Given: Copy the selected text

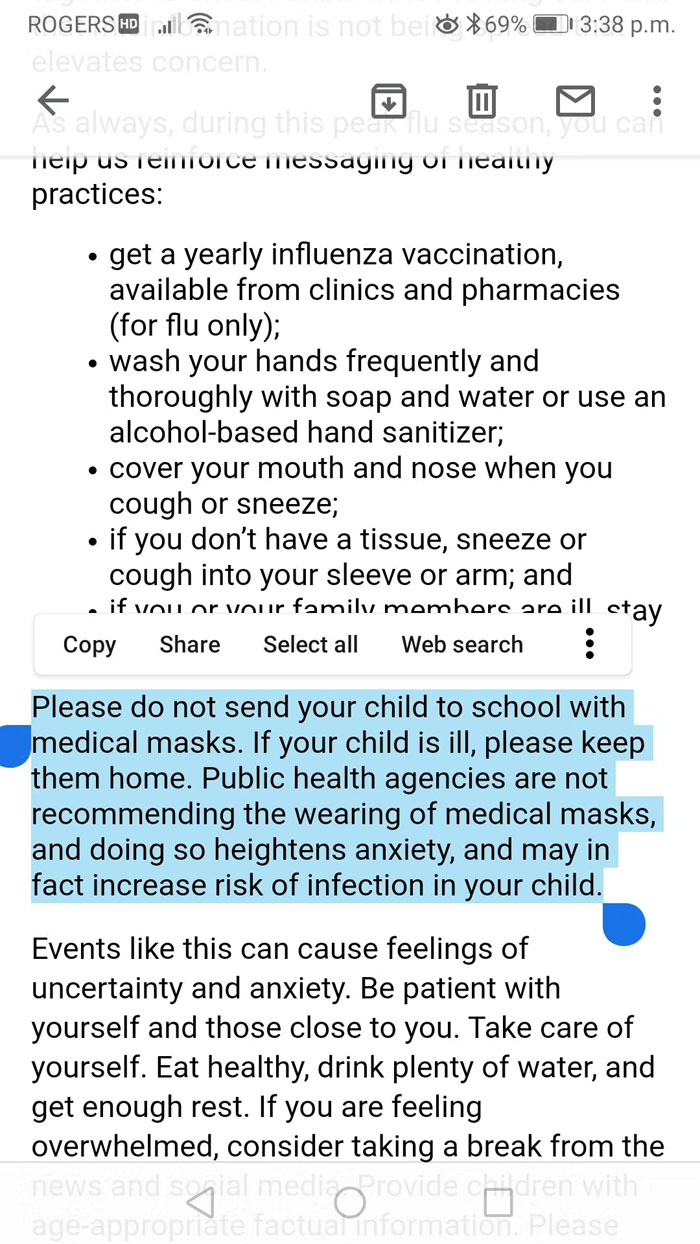Looking at the screenshot, I should 89,645.
